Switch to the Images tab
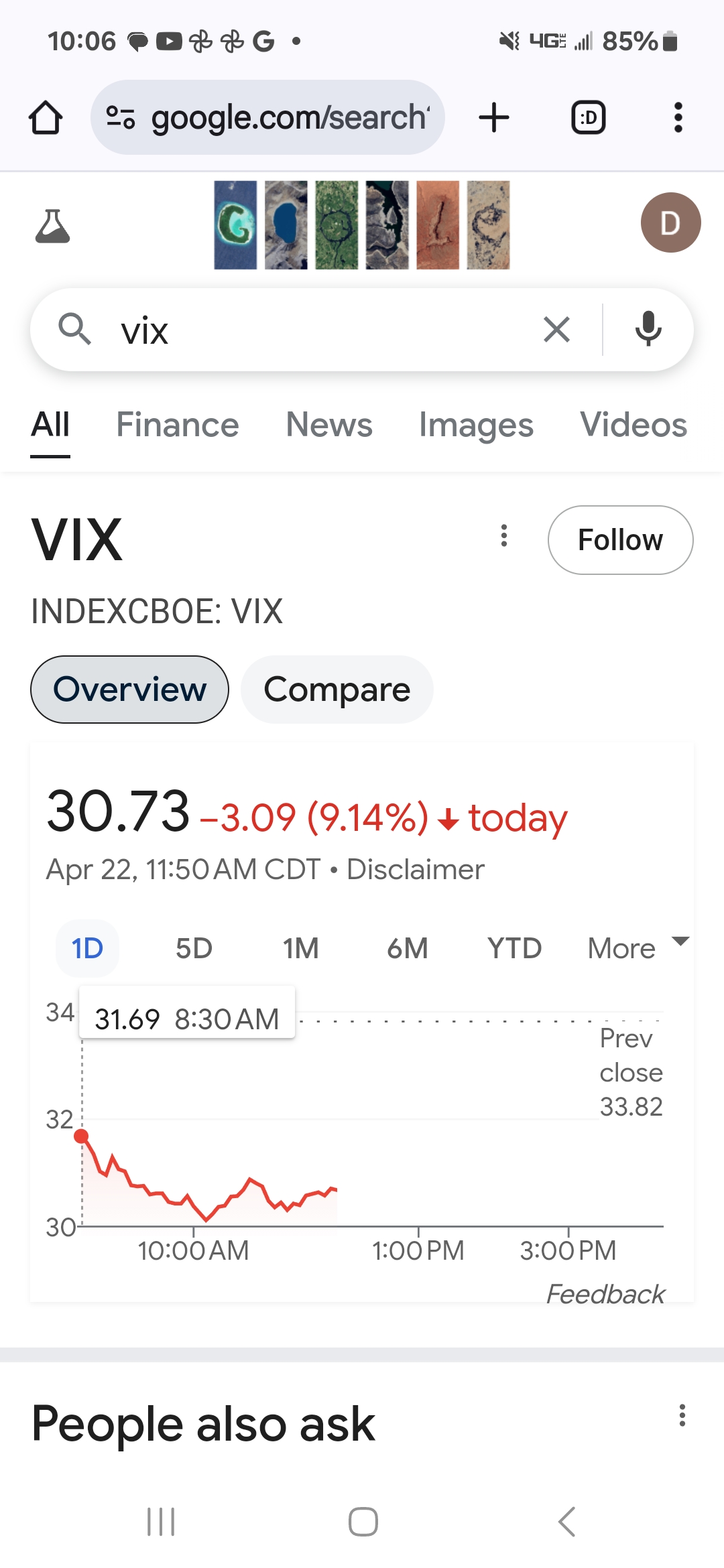The width and height of the screenshot is (724, 1568). click(x=476, y=425)
